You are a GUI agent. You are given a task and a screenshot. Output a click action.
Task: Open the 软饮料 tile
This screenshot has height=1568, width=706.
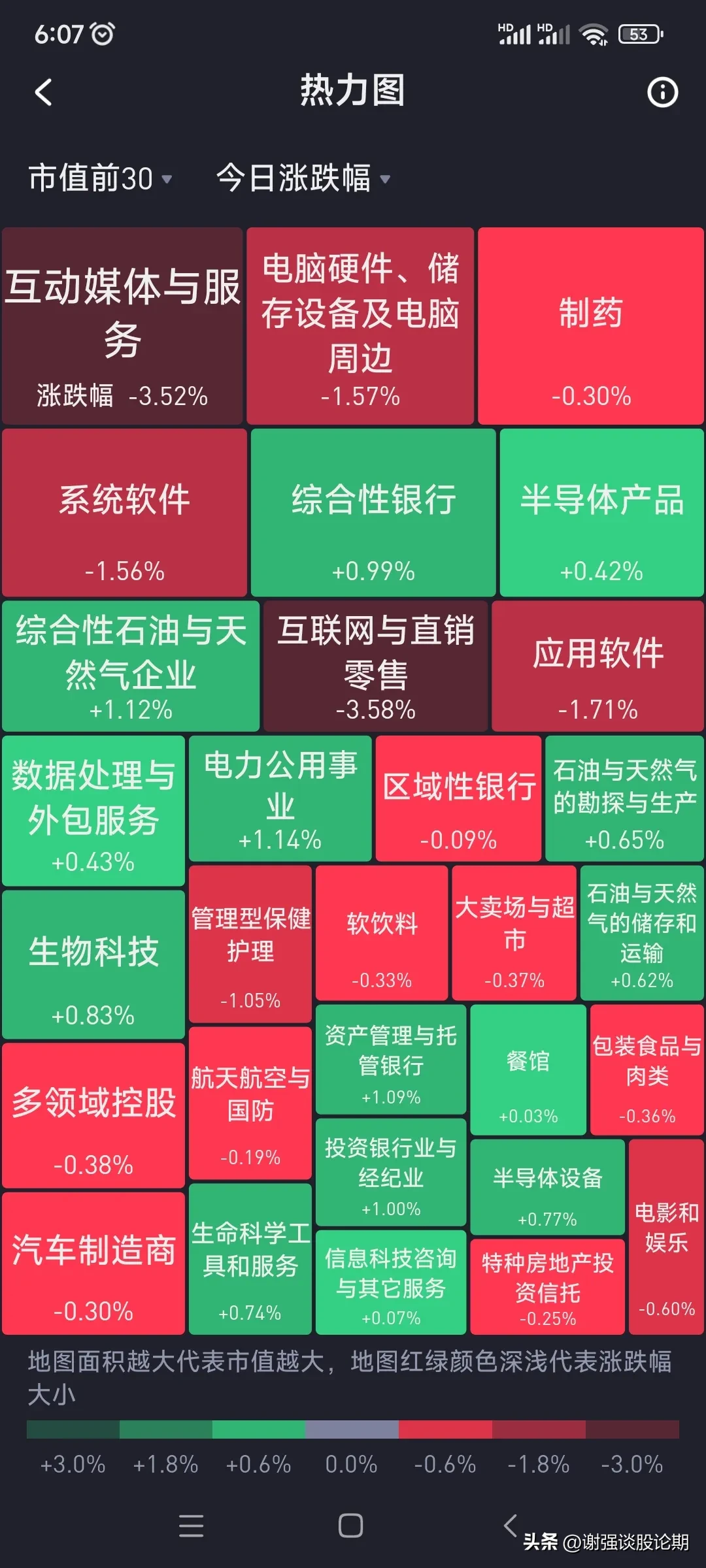[382, 933]
